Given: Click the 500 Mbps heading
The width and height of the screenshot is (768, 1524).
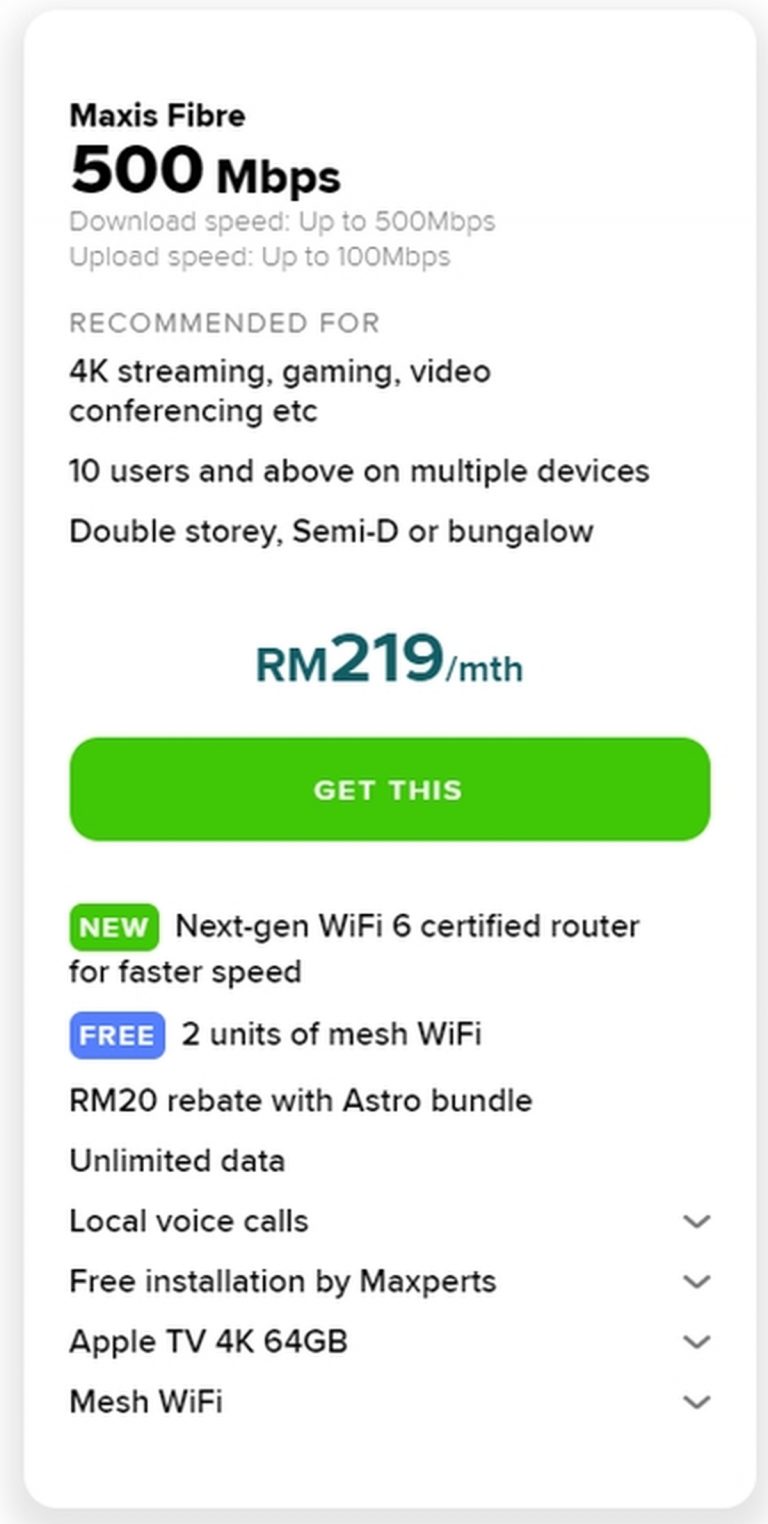Looking at the screenshot, I should [204, 170].
